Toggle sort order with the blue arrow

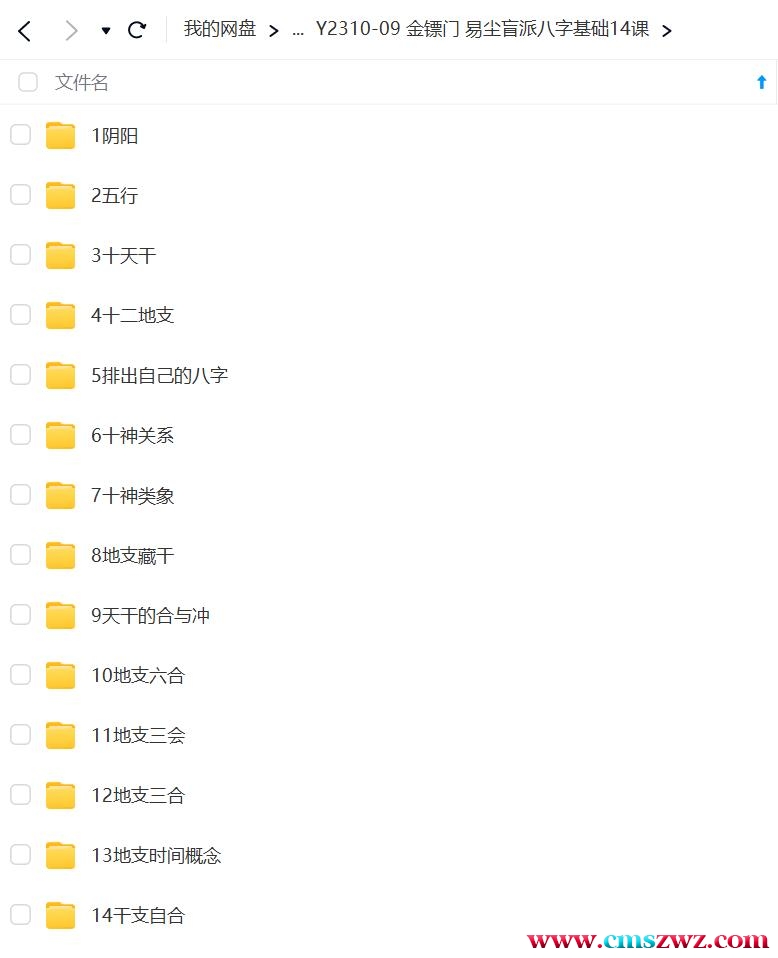[x=761, y=82]
